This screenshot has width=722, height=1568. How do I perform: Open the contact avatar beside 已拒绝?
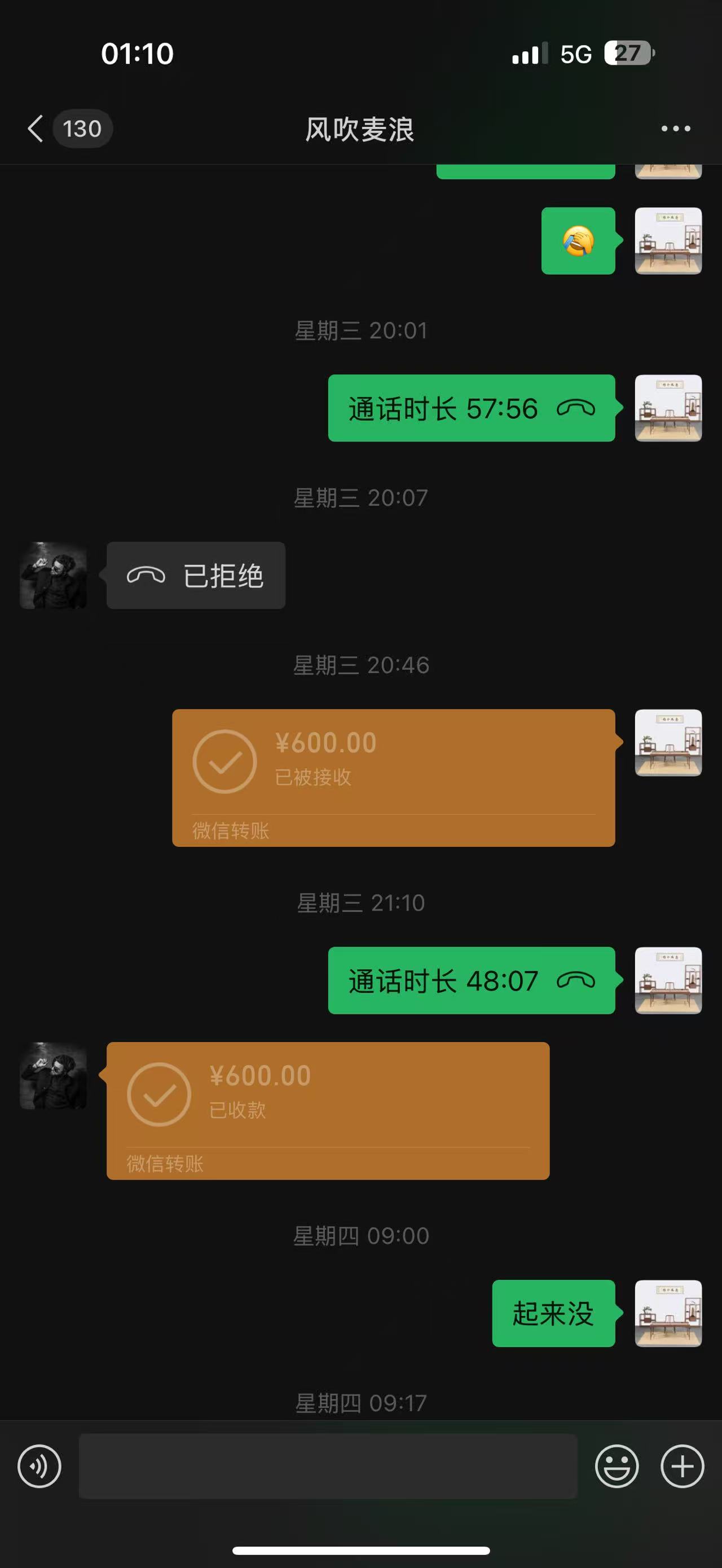tap(54, 576)
